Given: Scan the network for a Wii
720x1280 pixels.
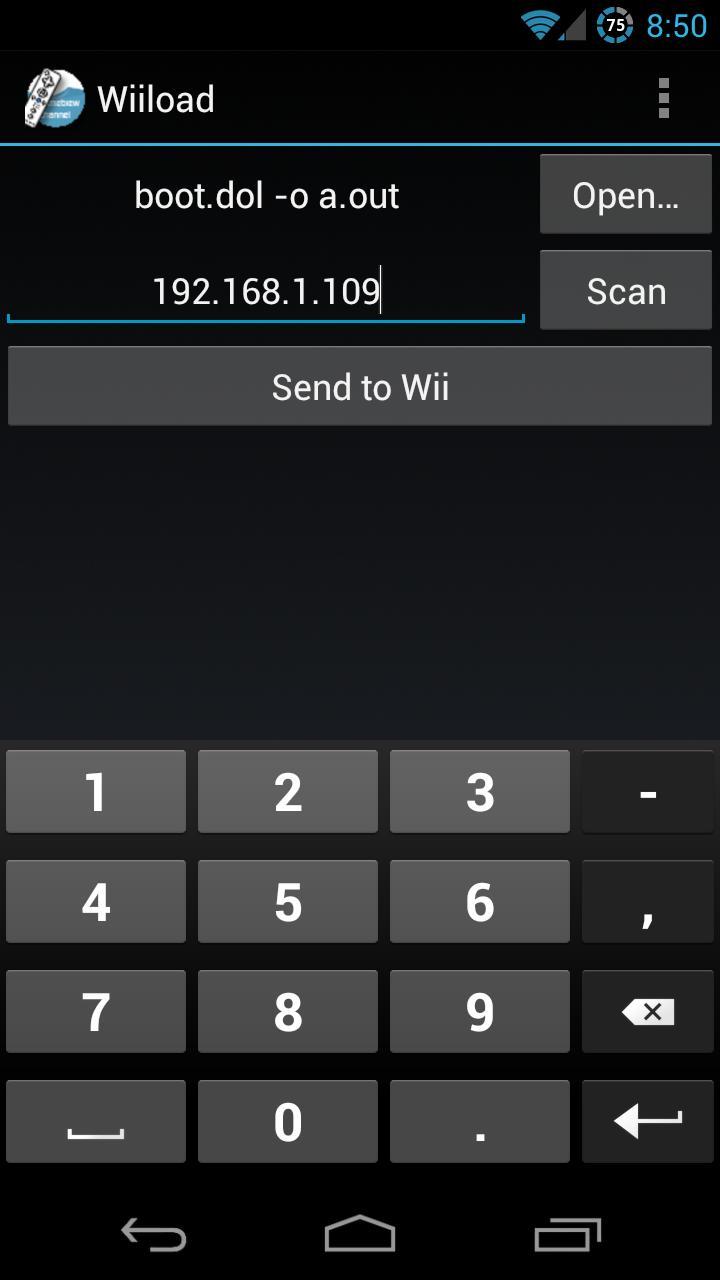Looking at the screenshot, I should (625, 291).
